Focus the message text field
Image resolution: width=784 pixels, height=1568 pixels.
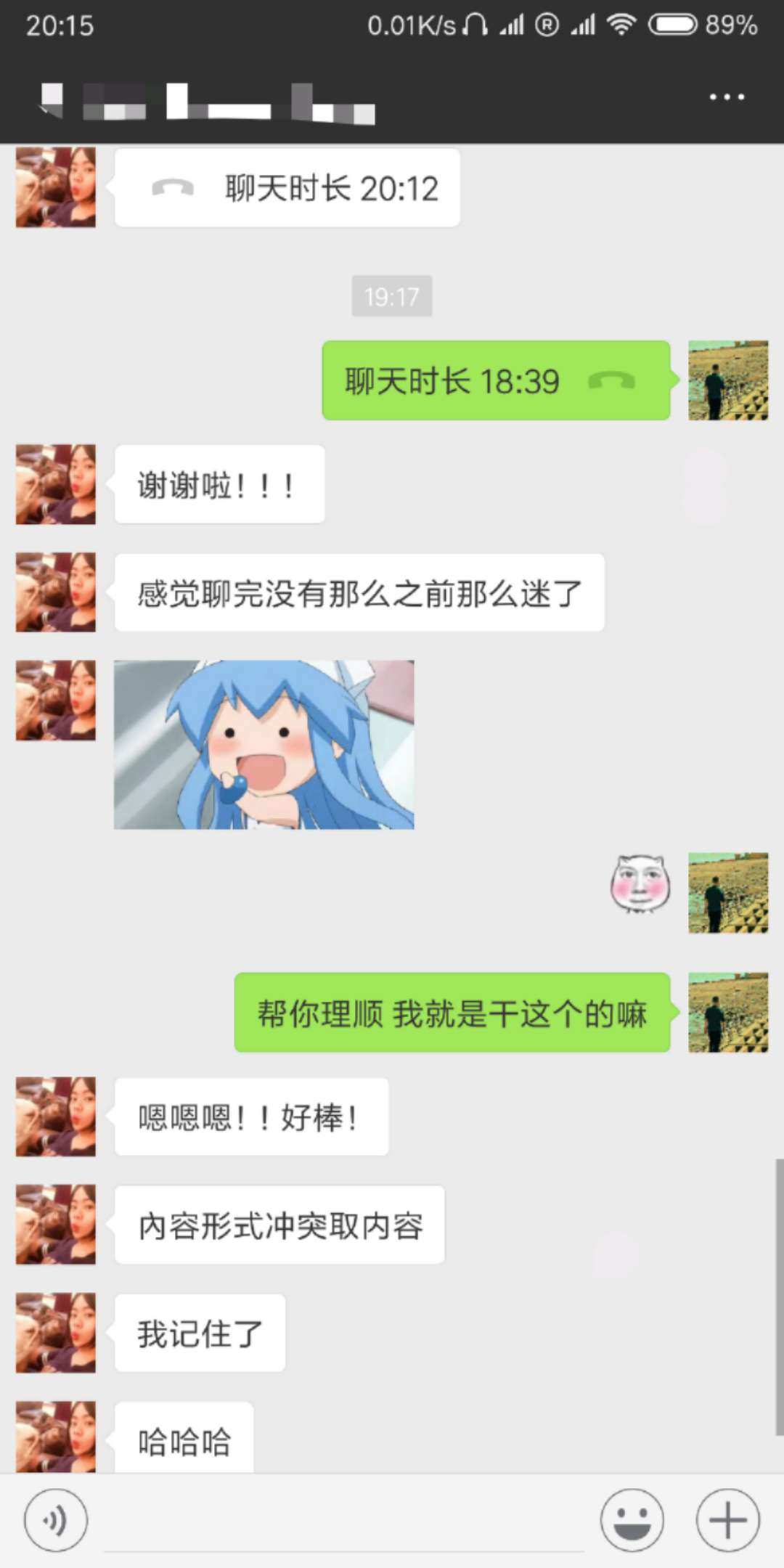pyautogui.click(x=344, y=1521)
